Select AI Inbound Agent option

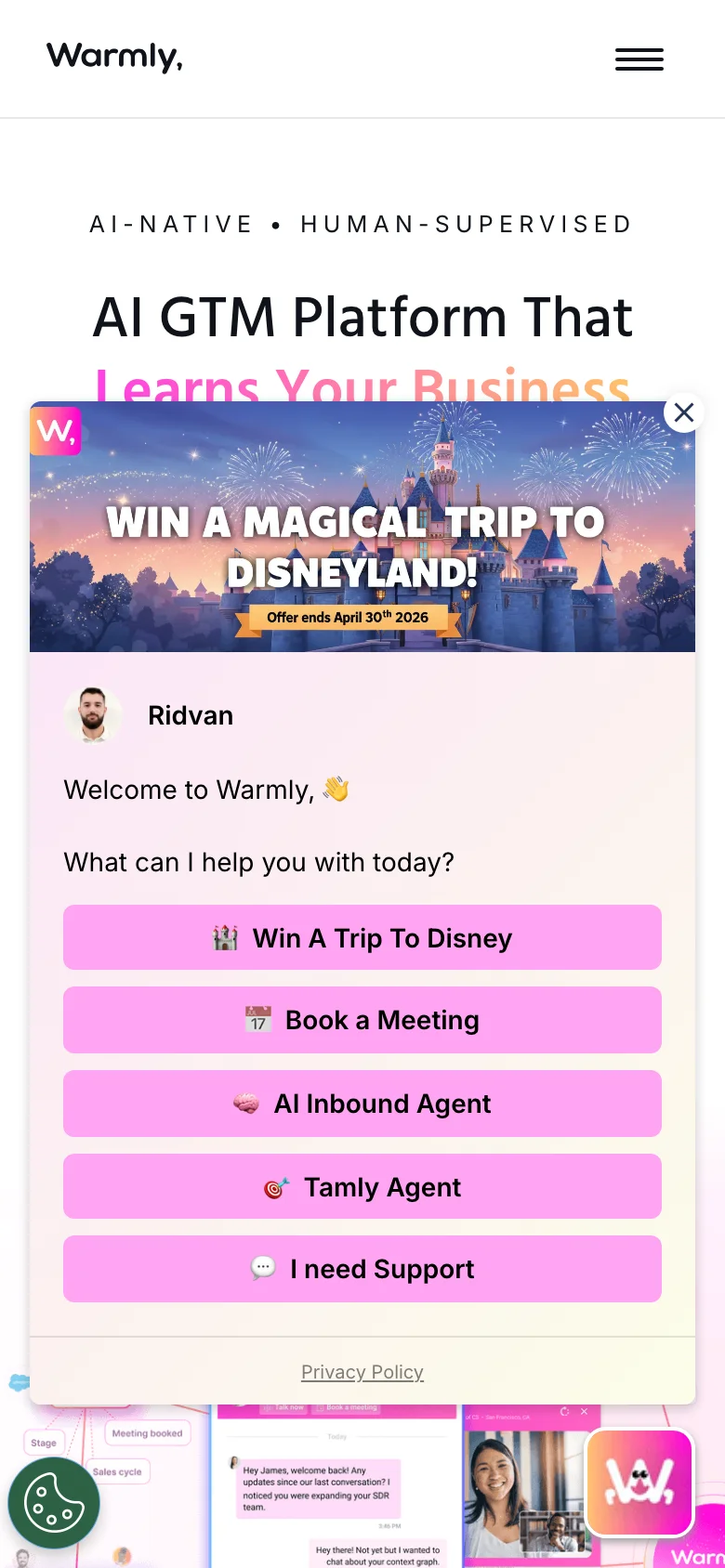coord(362,1104)
